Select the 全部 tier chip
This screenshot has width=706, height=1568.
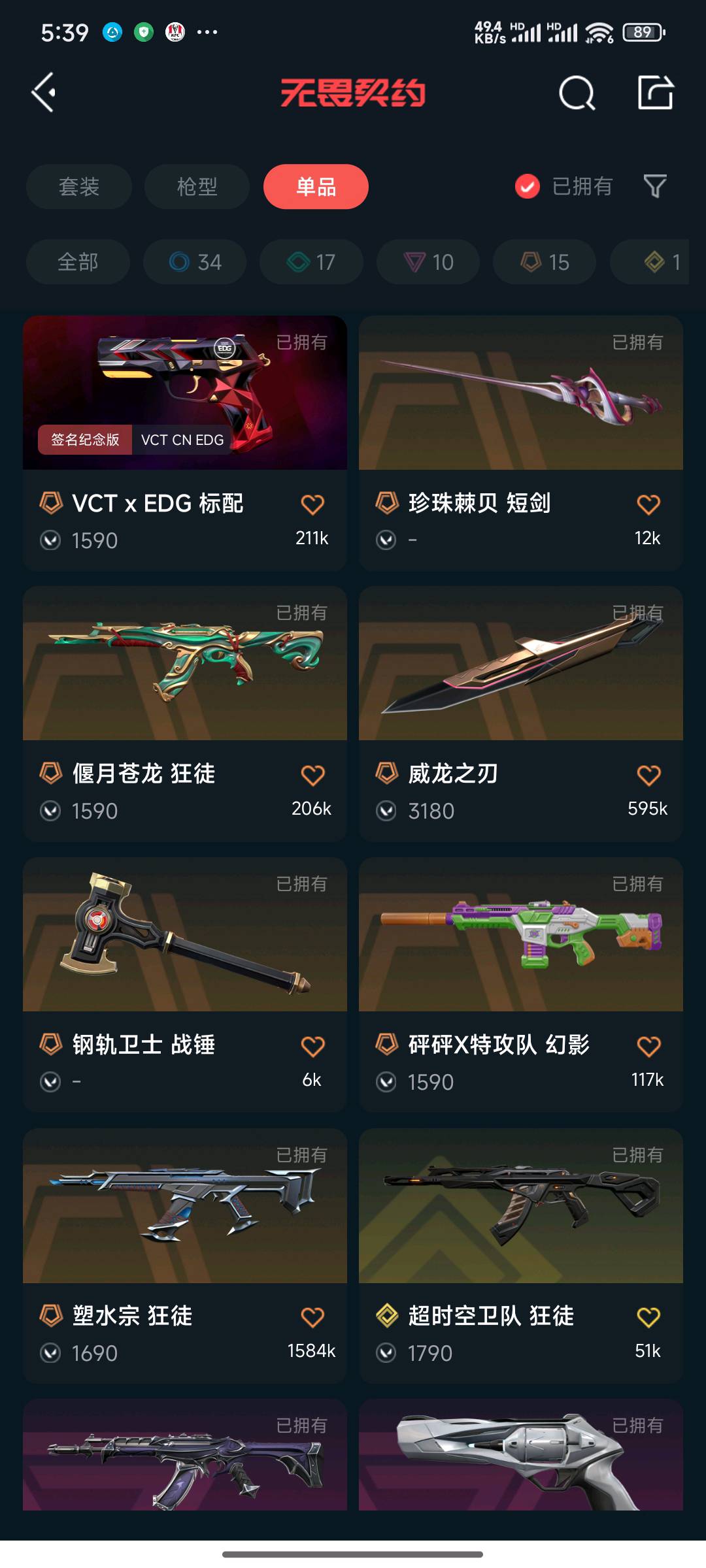(x=78, y=262)
